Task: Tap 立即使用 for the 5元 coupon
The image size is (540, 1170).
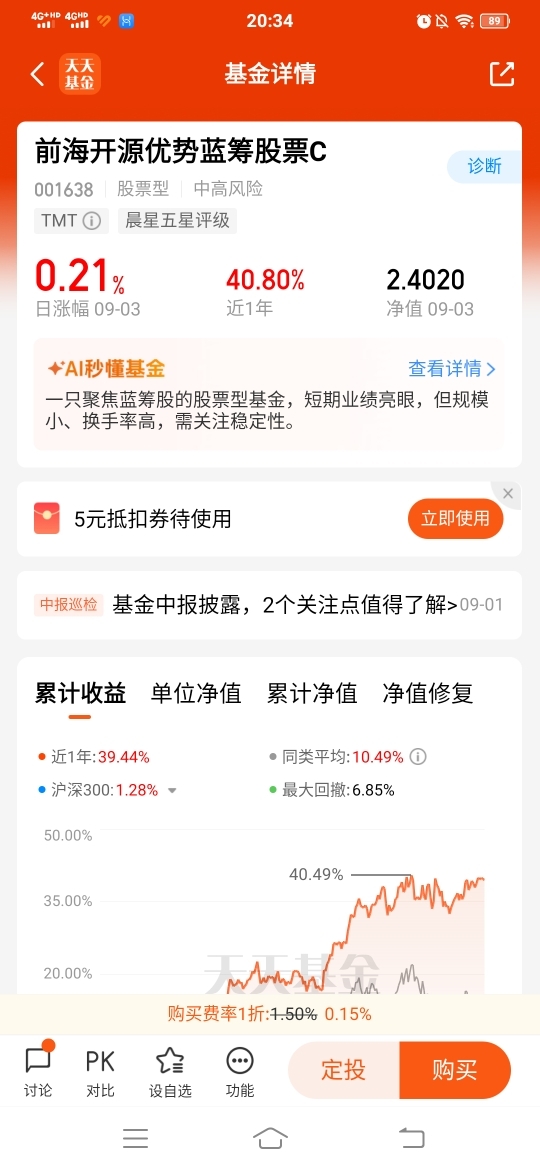Action: point(455,519)
